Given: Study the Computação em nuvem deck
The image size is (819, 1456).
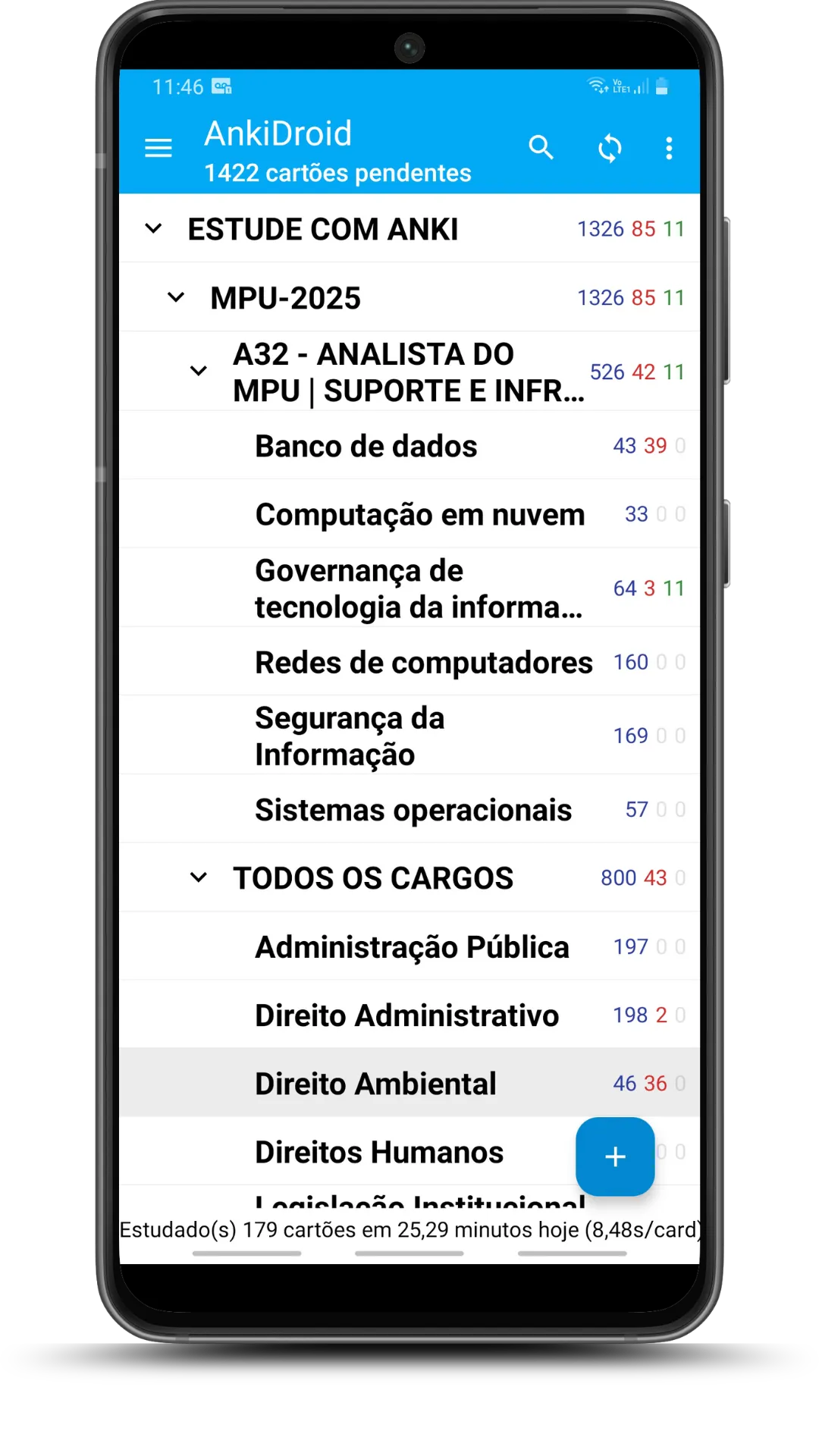Looking at the screenshot, I should point(409,514).
